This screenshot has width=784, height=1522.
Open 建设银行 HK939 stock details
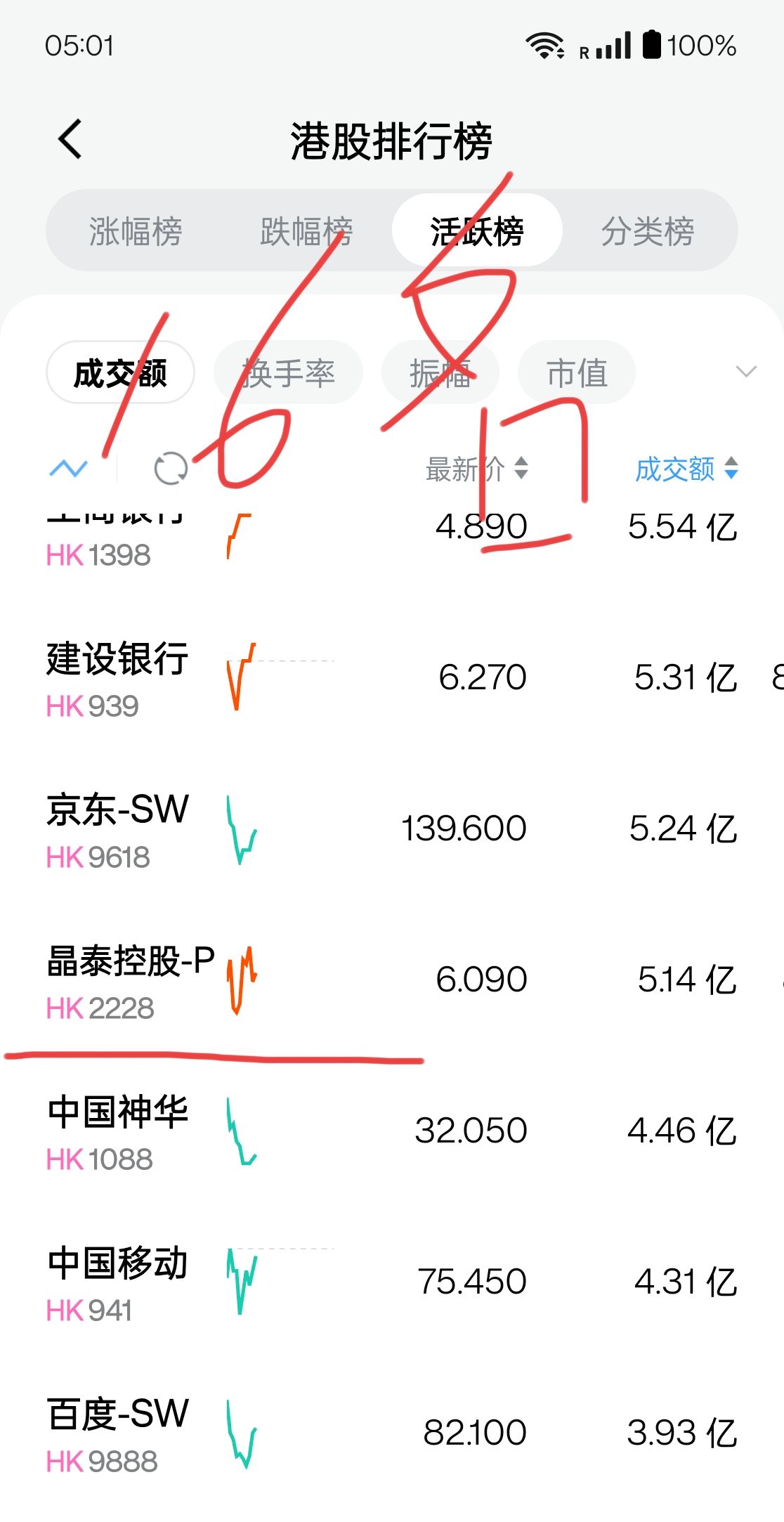tap(392, 677)
